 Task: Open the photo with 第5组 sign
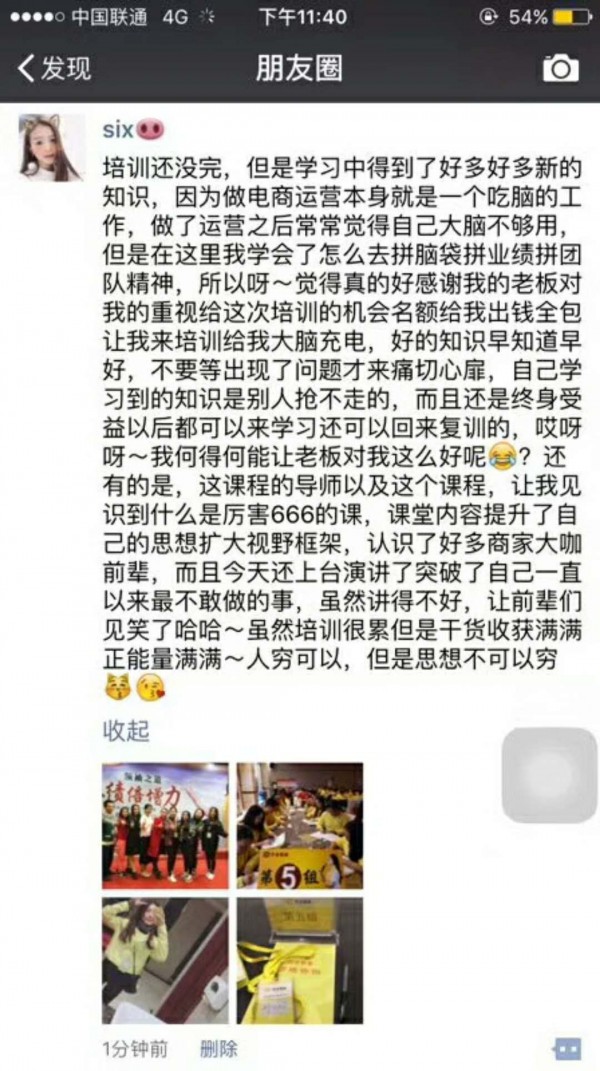tap(300, 826)
